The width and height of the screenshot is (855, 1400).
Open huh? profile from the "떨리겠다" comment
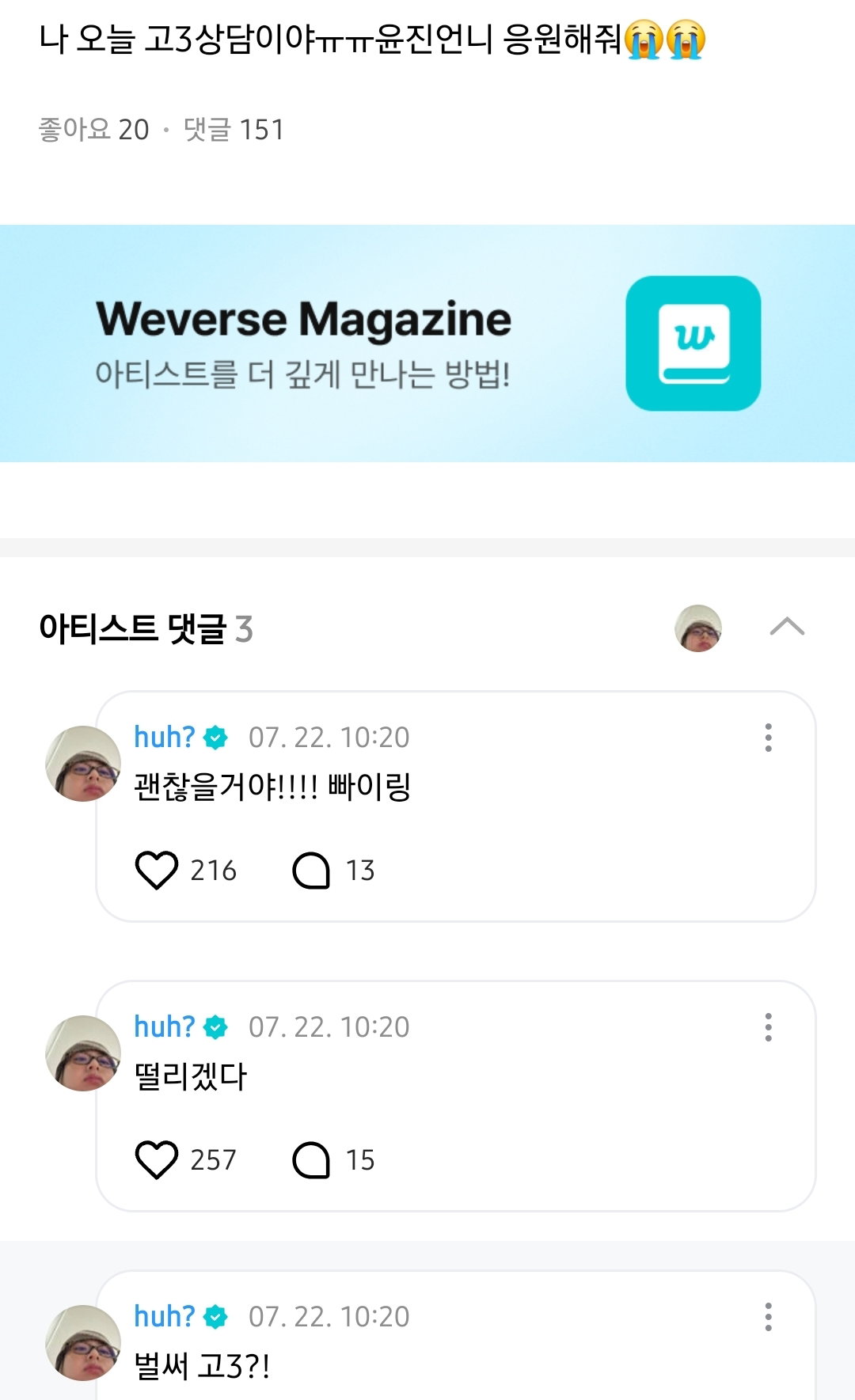83,1053
